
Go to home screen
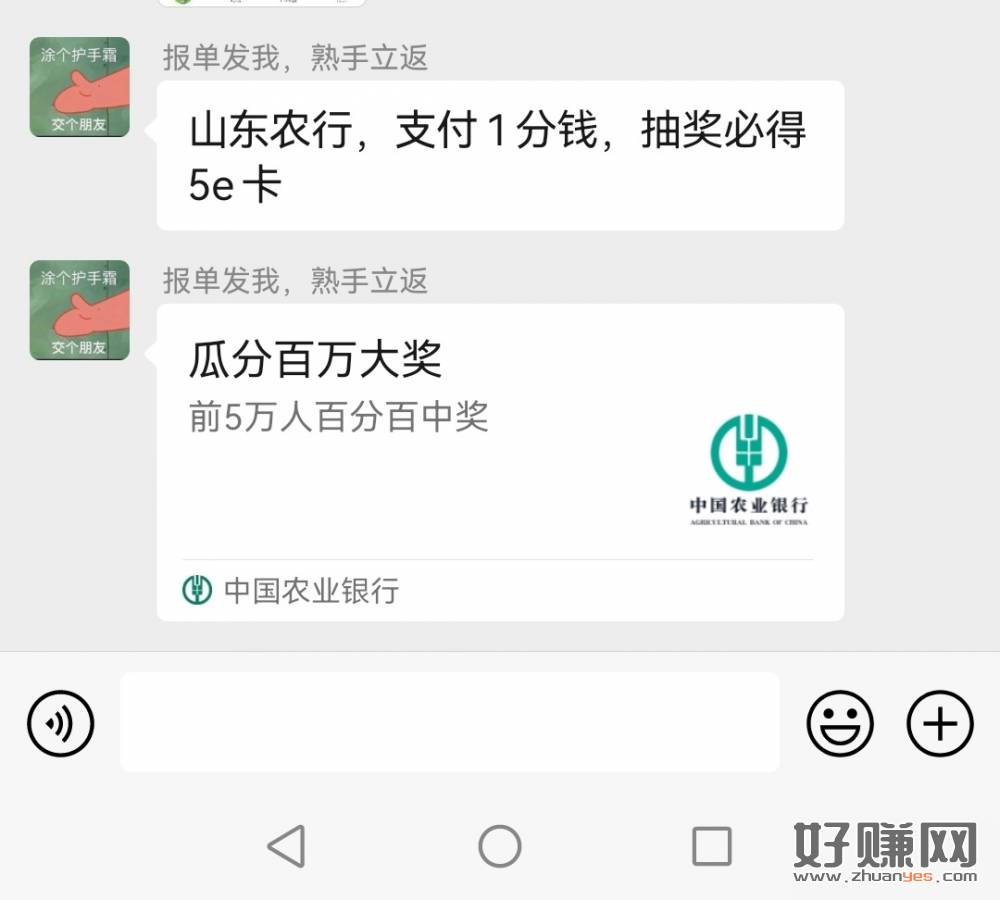click(x=500, y=847)
